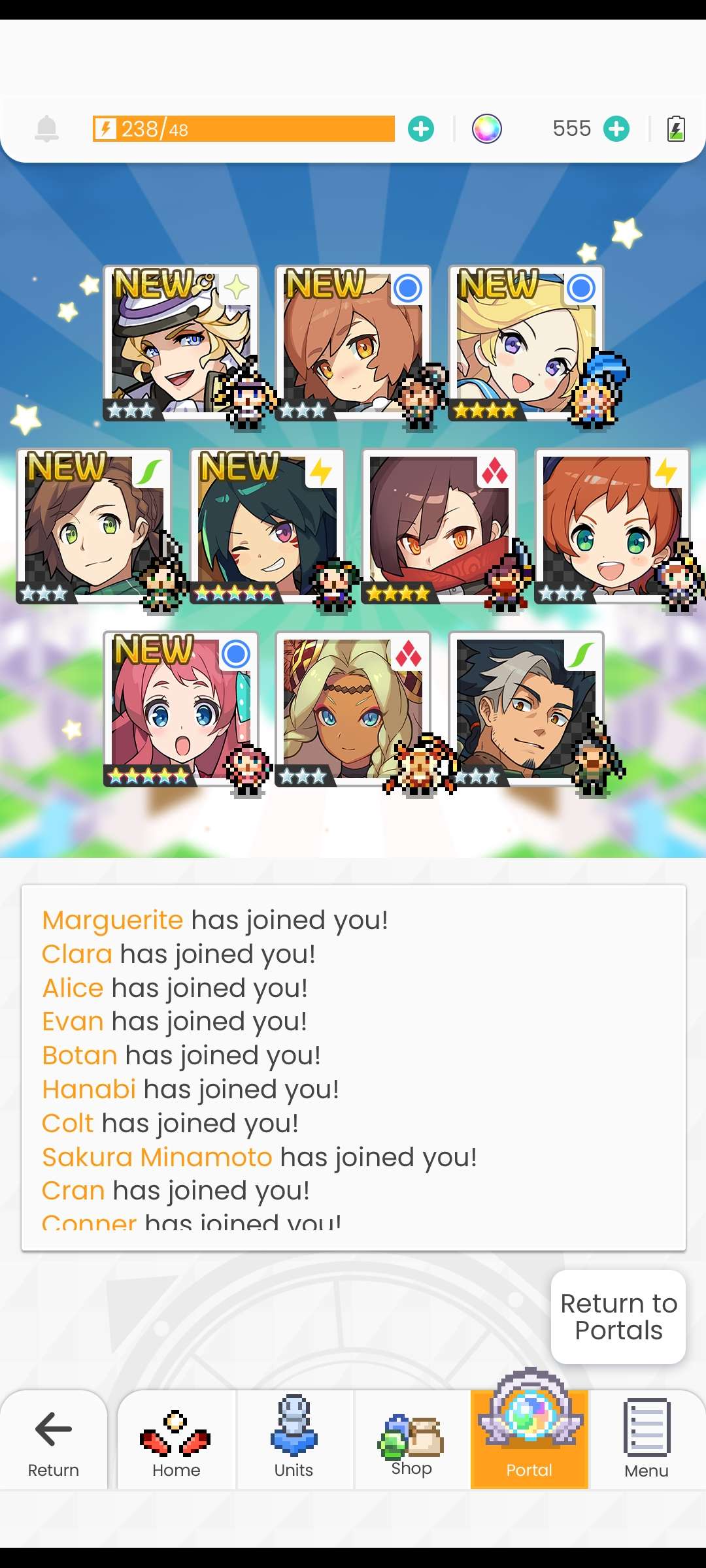Viewport: 706px width, 1568px height.
Task: Open the Menu list
Action: point(646,1442)
